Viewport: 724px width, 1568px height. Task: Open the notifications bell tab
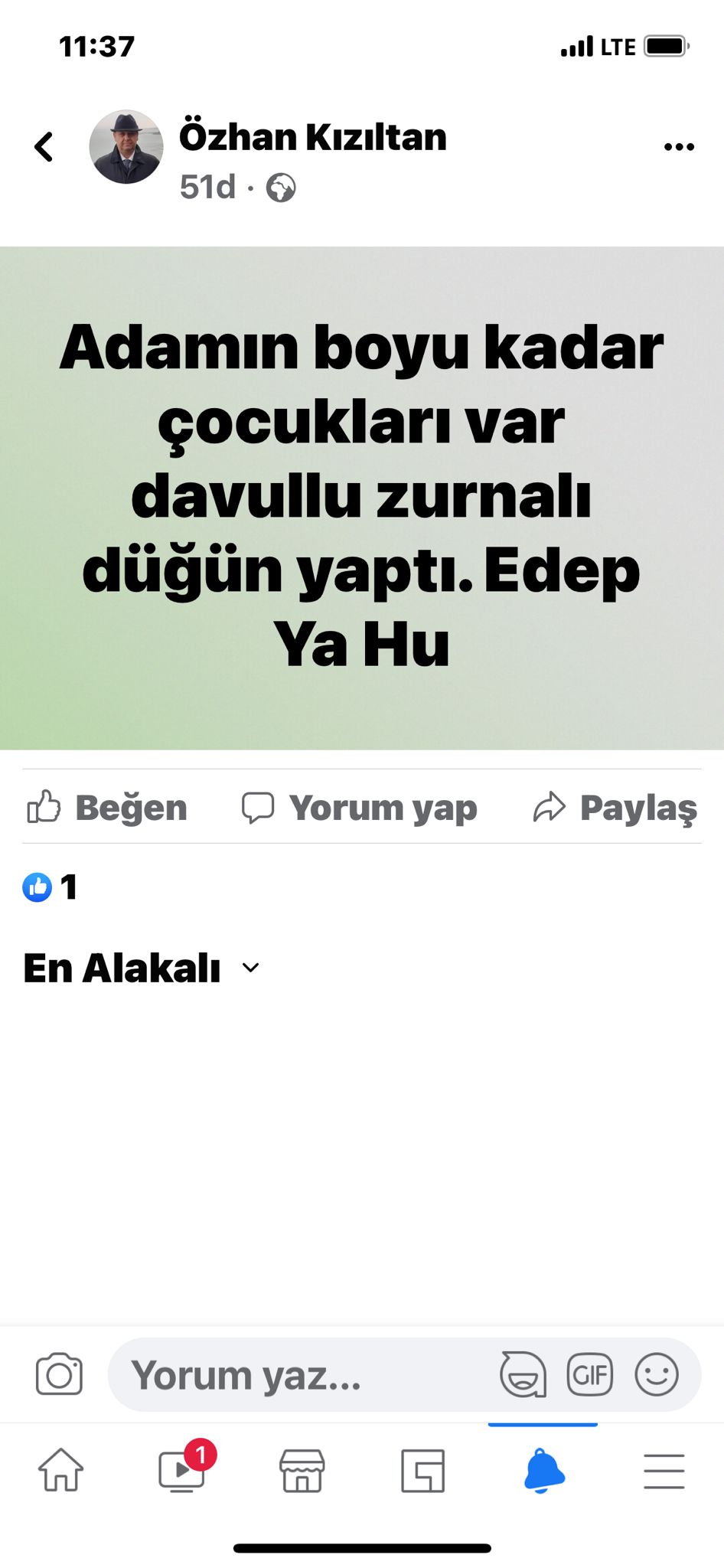pyautogui.click(x=543, y=1471)
